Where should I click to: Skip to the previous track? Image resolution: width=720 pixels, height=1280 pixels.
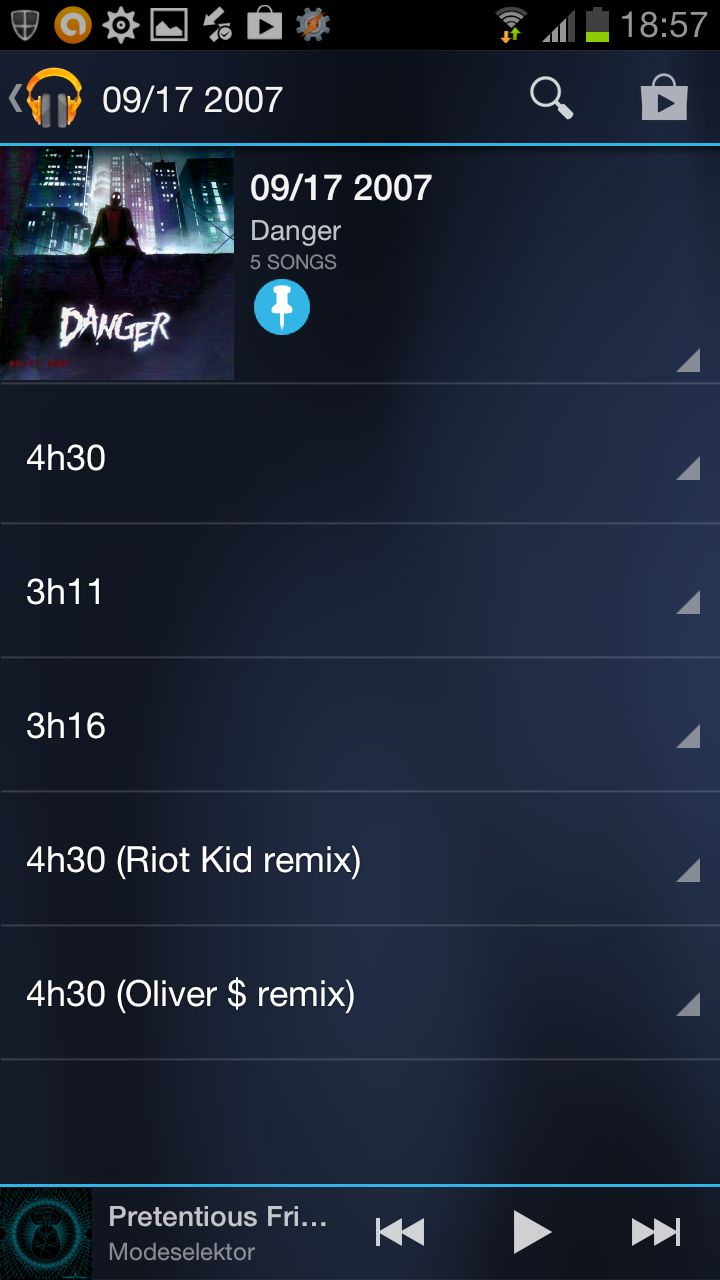[x=400, y=1232]
